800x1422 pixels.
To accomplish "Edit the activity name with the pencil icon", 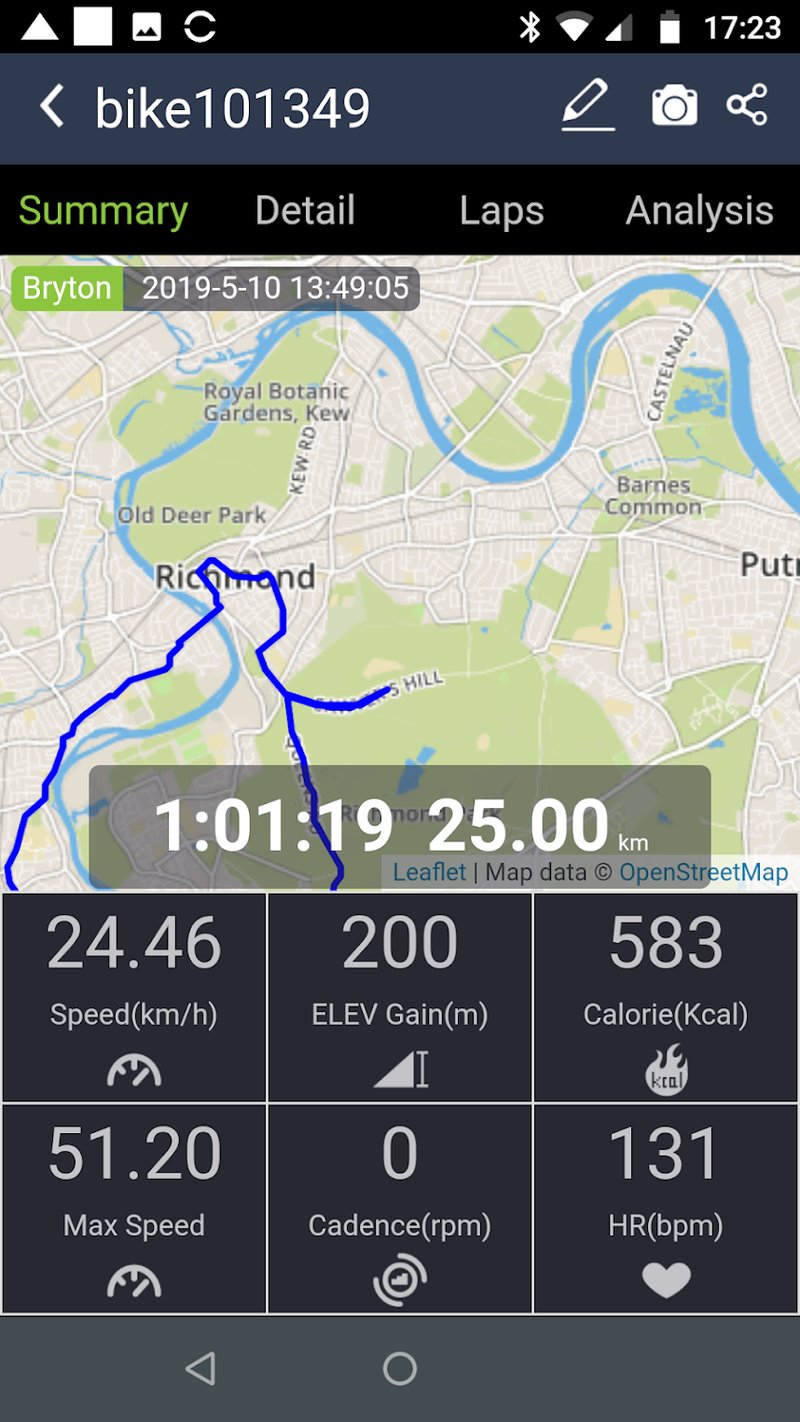I will tap(587, 106).
